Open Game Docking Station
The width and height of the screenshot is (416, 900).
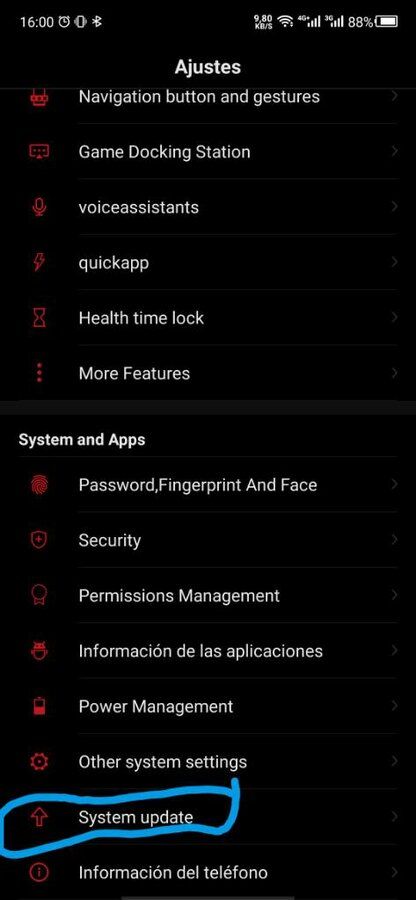point(208,152)
